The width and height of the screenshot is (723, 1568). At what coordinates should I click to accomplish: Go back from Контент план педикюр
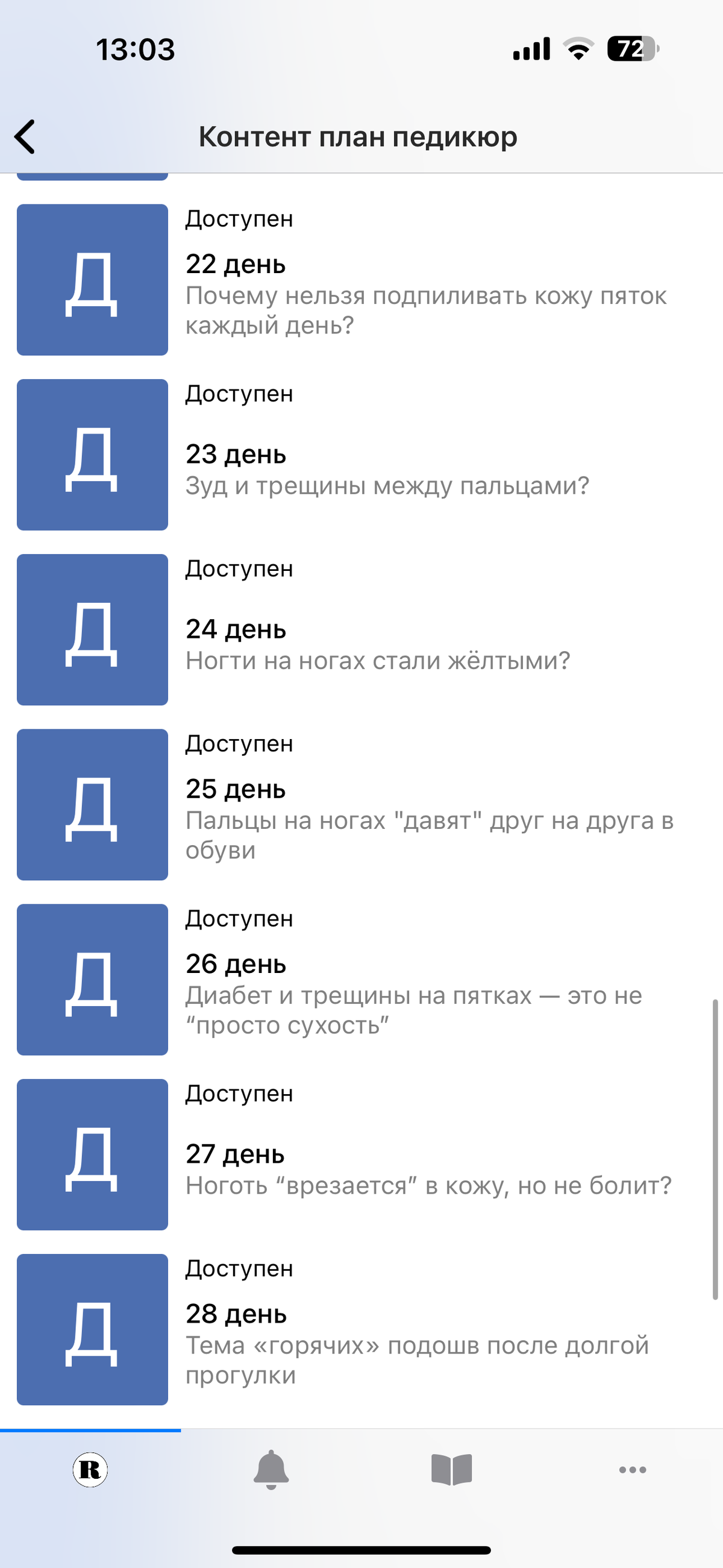25,136
